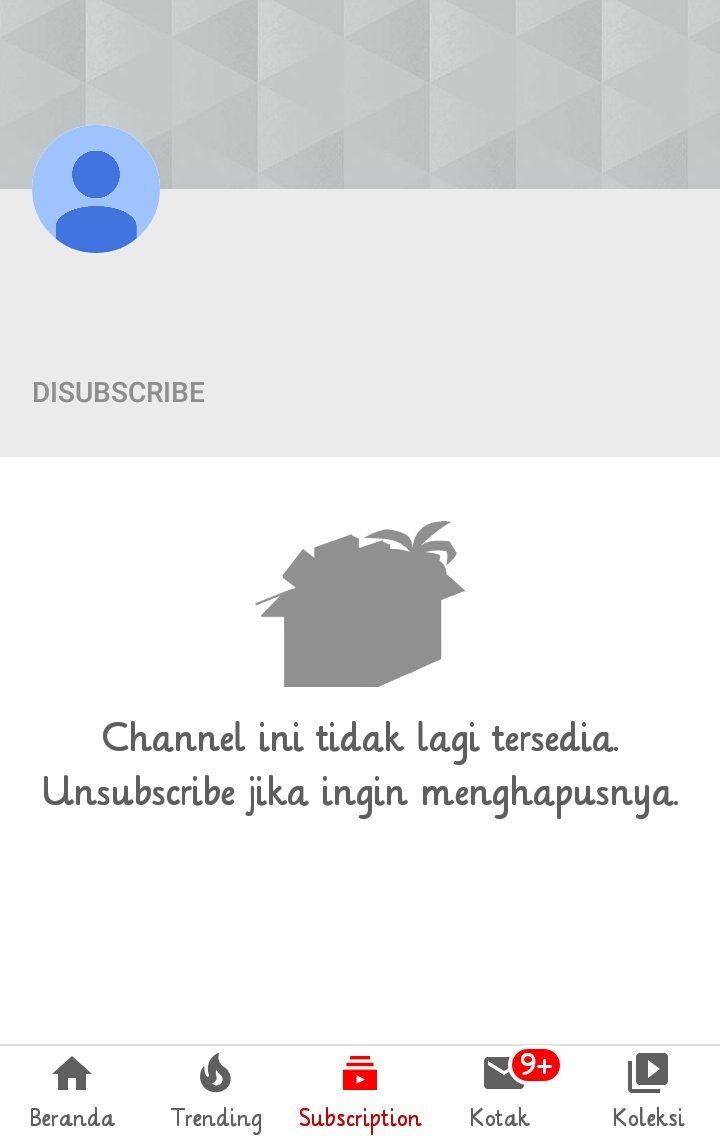
Task: Go to the Beranda tab
Action: click(x=72, y=1092)
